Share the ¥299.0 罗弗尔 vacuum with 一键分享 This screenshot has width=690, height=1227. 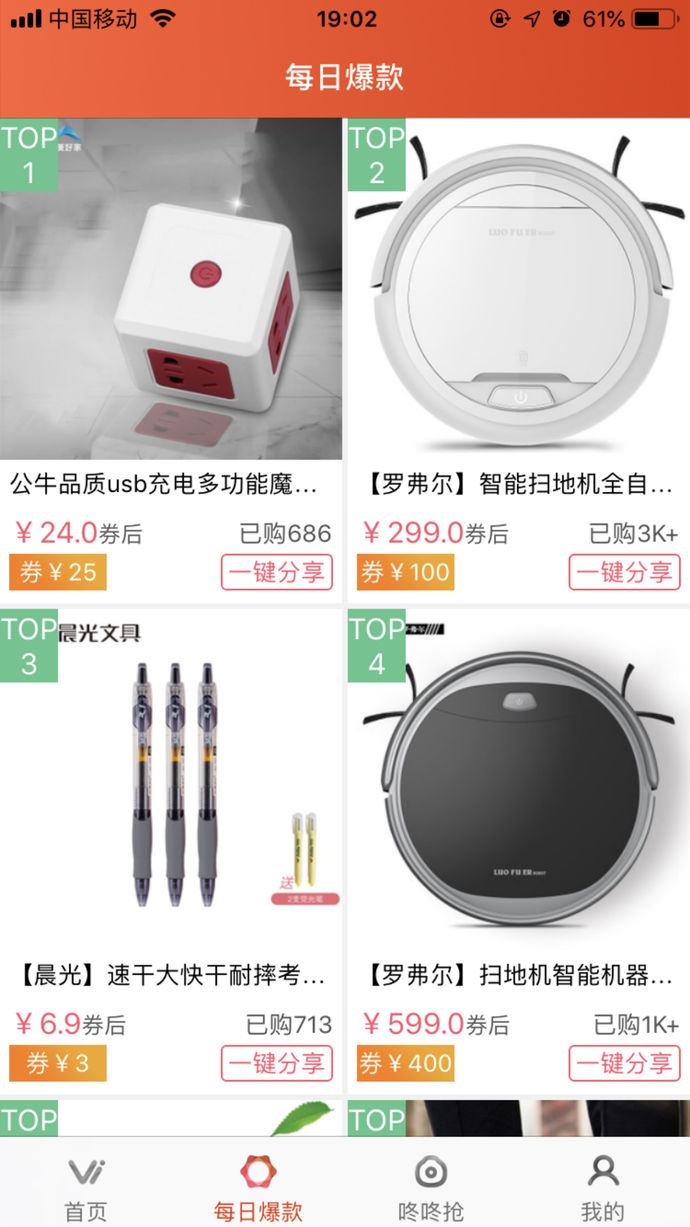[624, 573]
